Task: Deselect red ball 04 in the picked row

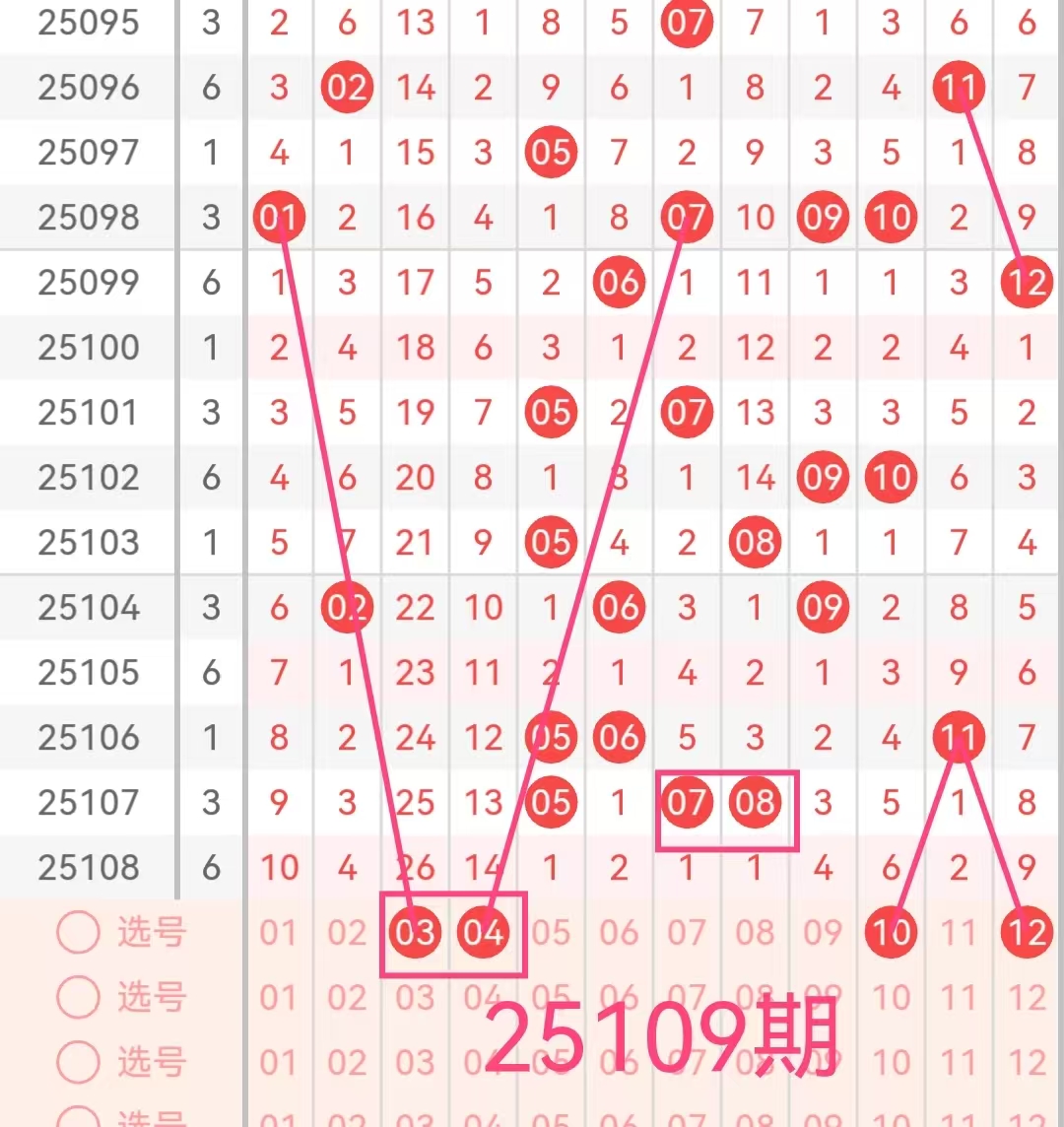Action: coord(483,932)
